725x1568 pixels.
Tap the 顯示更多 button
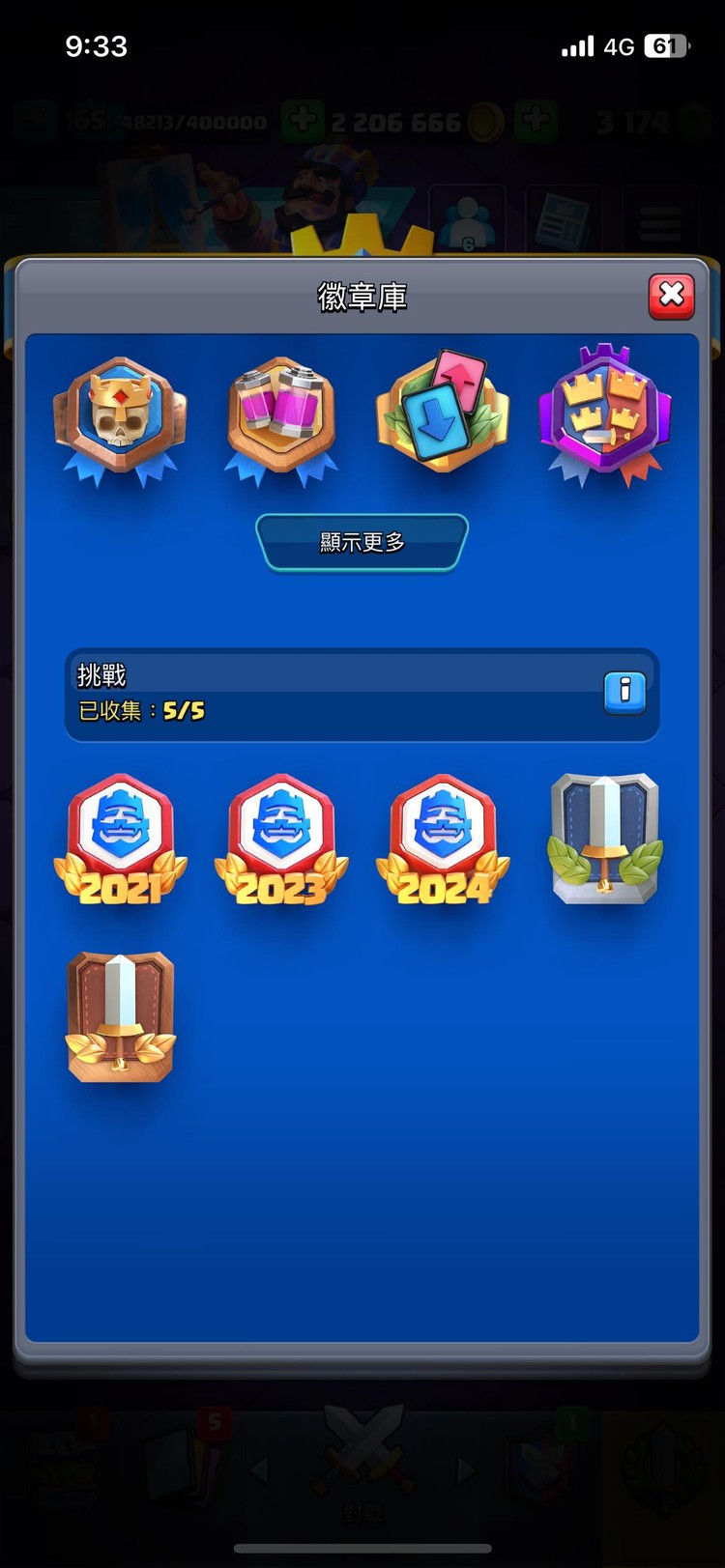pyautogui.click(x=362, y=542)
